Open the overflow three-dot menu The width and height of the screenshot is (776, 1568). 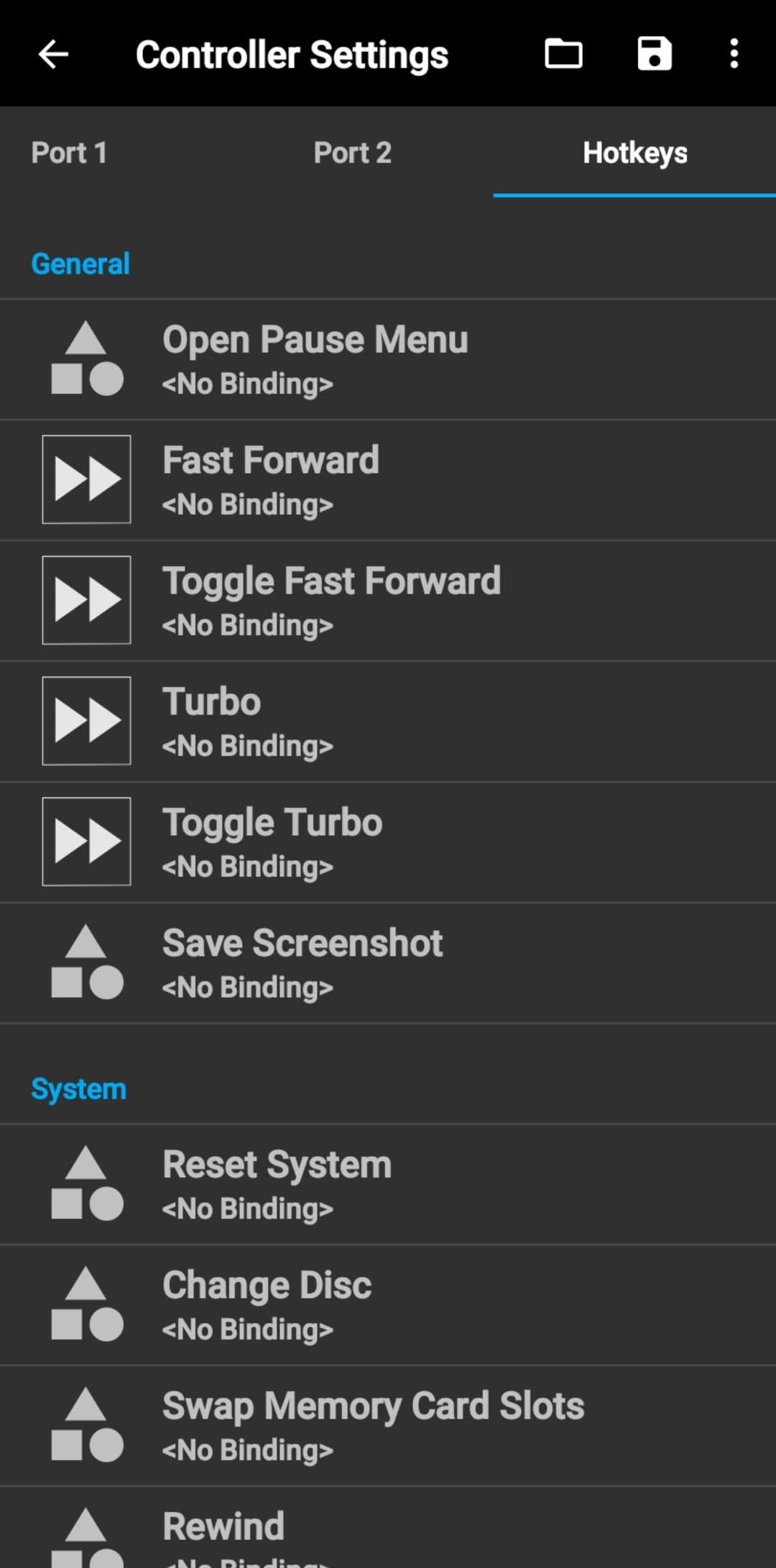(734, 54)
